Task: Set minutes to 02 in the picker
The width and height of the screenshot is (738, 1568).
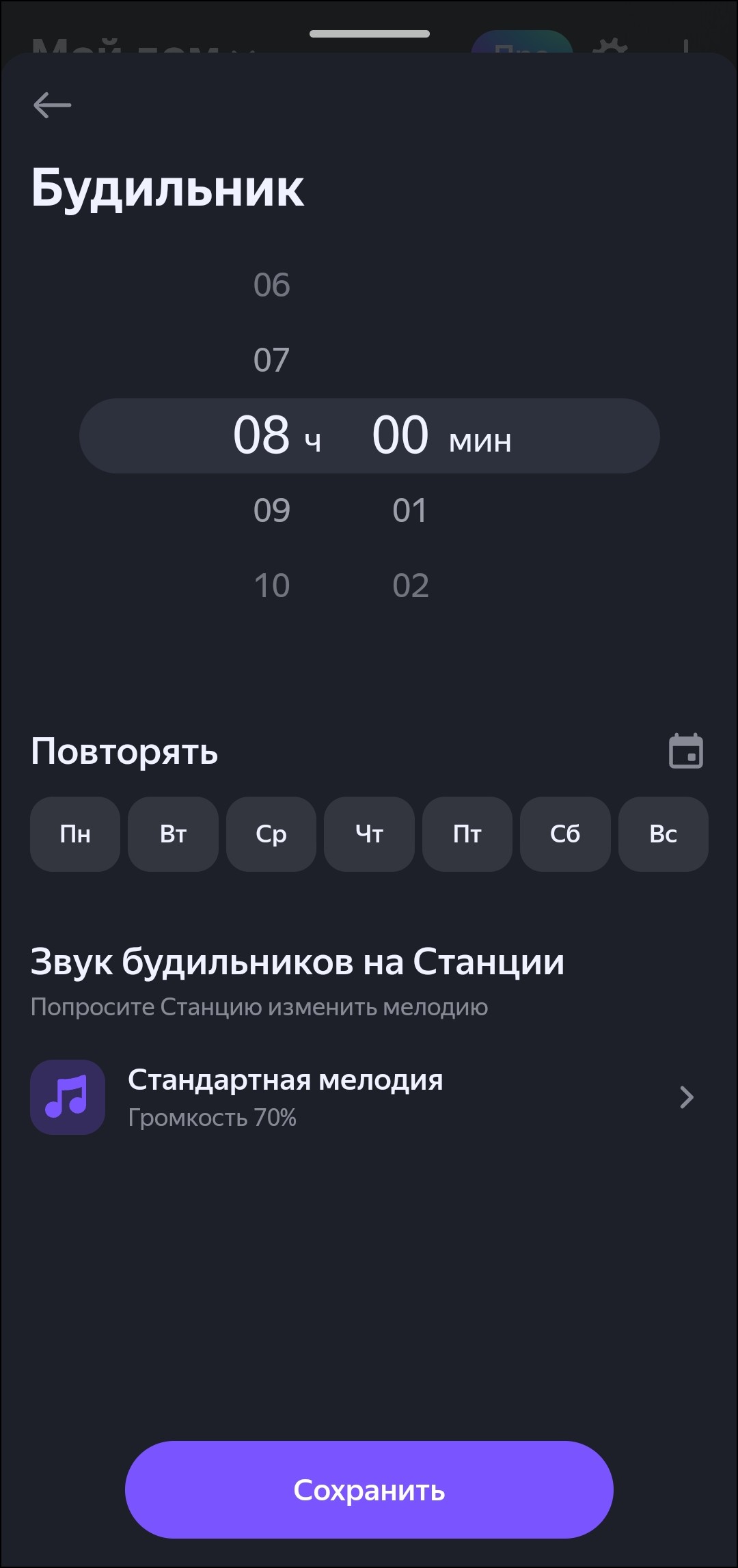Action: (x=411, y=586)
